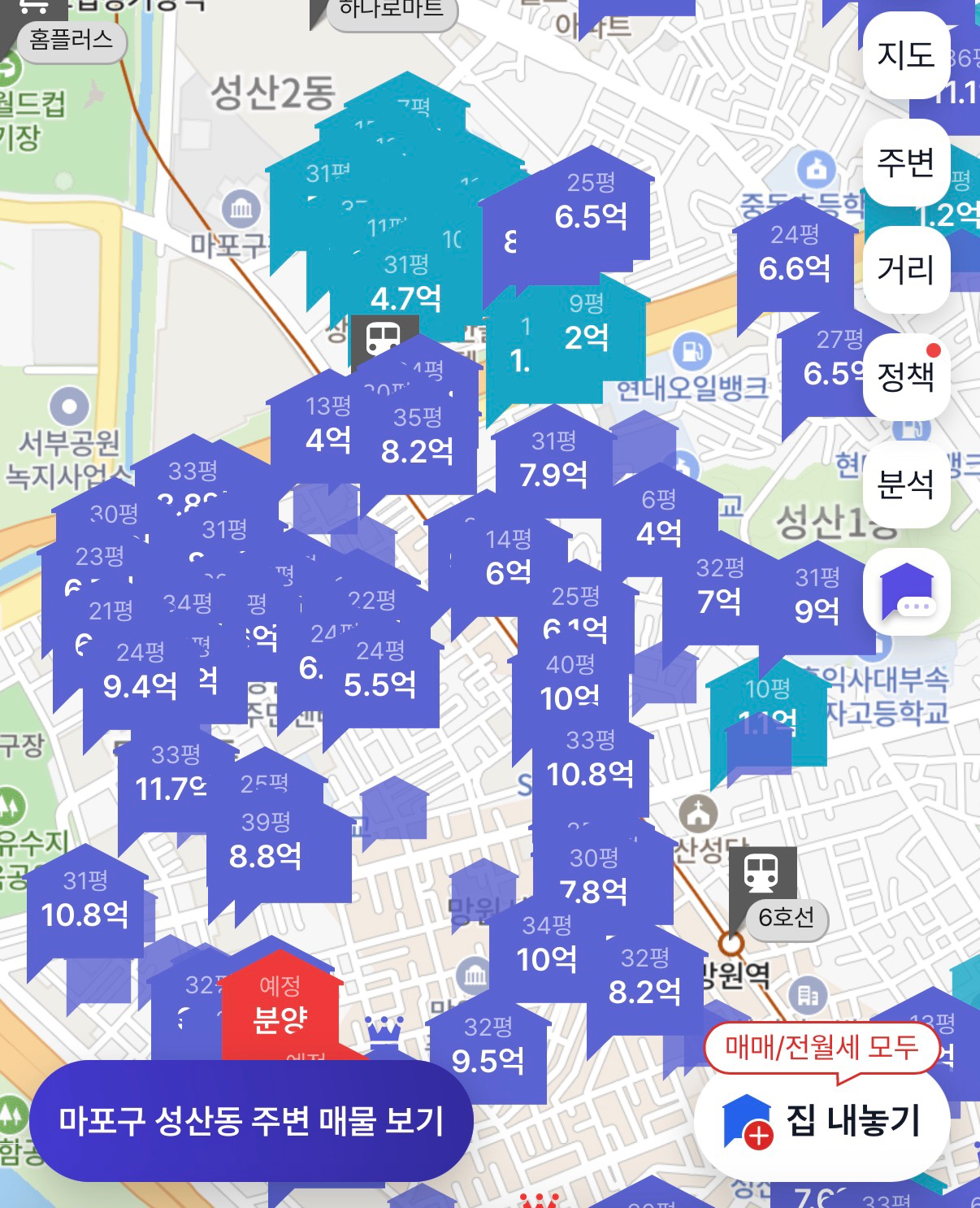Select the 31평 7.9억 listing marker

[553, 461]
